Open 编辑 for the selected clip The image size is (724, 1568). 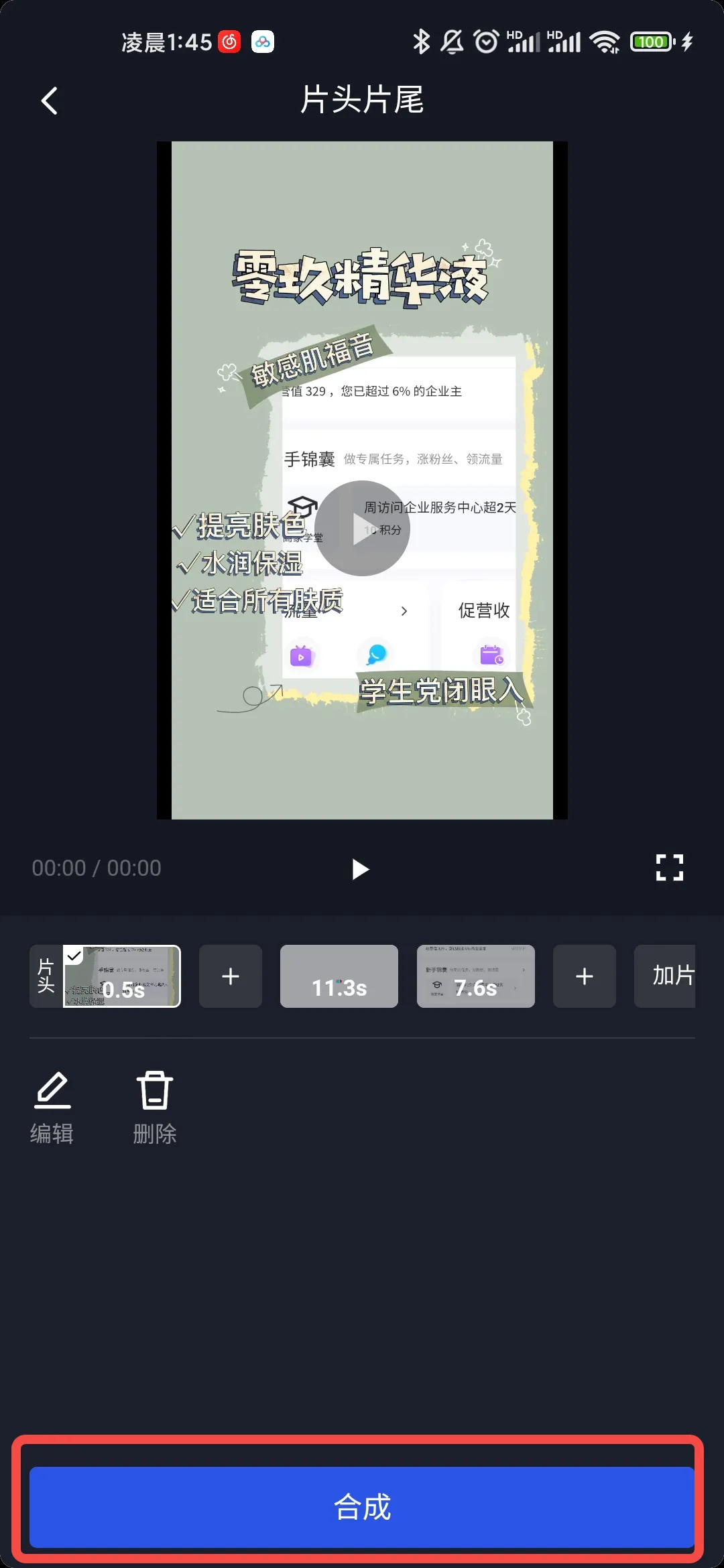[52, 1108]
